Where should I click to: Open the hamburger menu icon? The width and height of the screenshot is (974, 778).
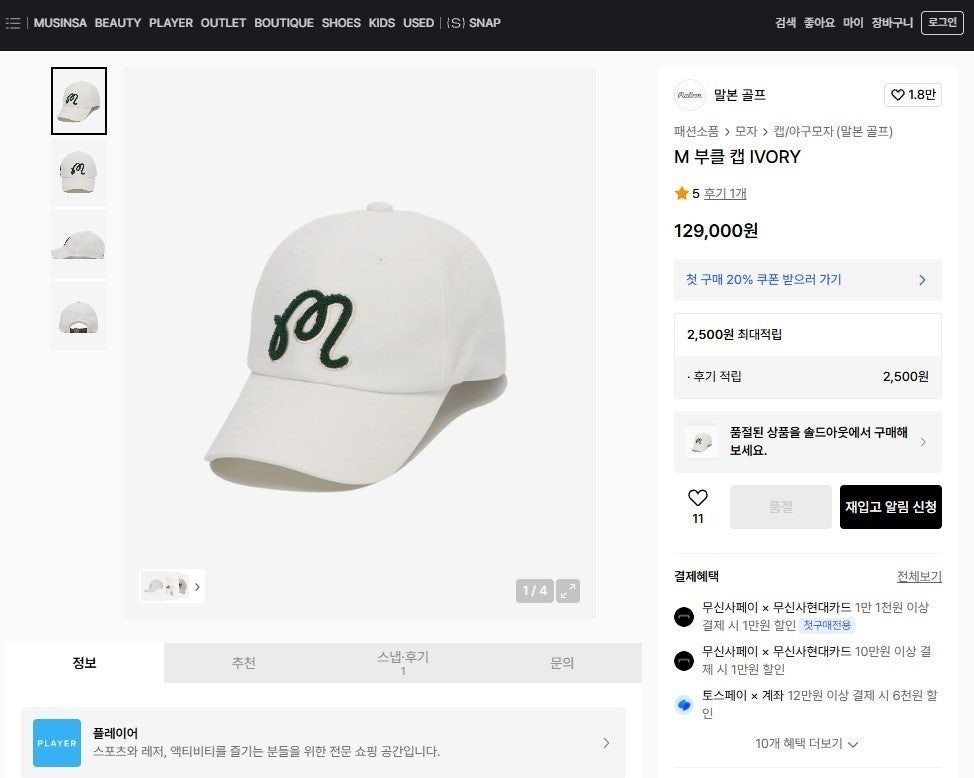pos(13,23)
